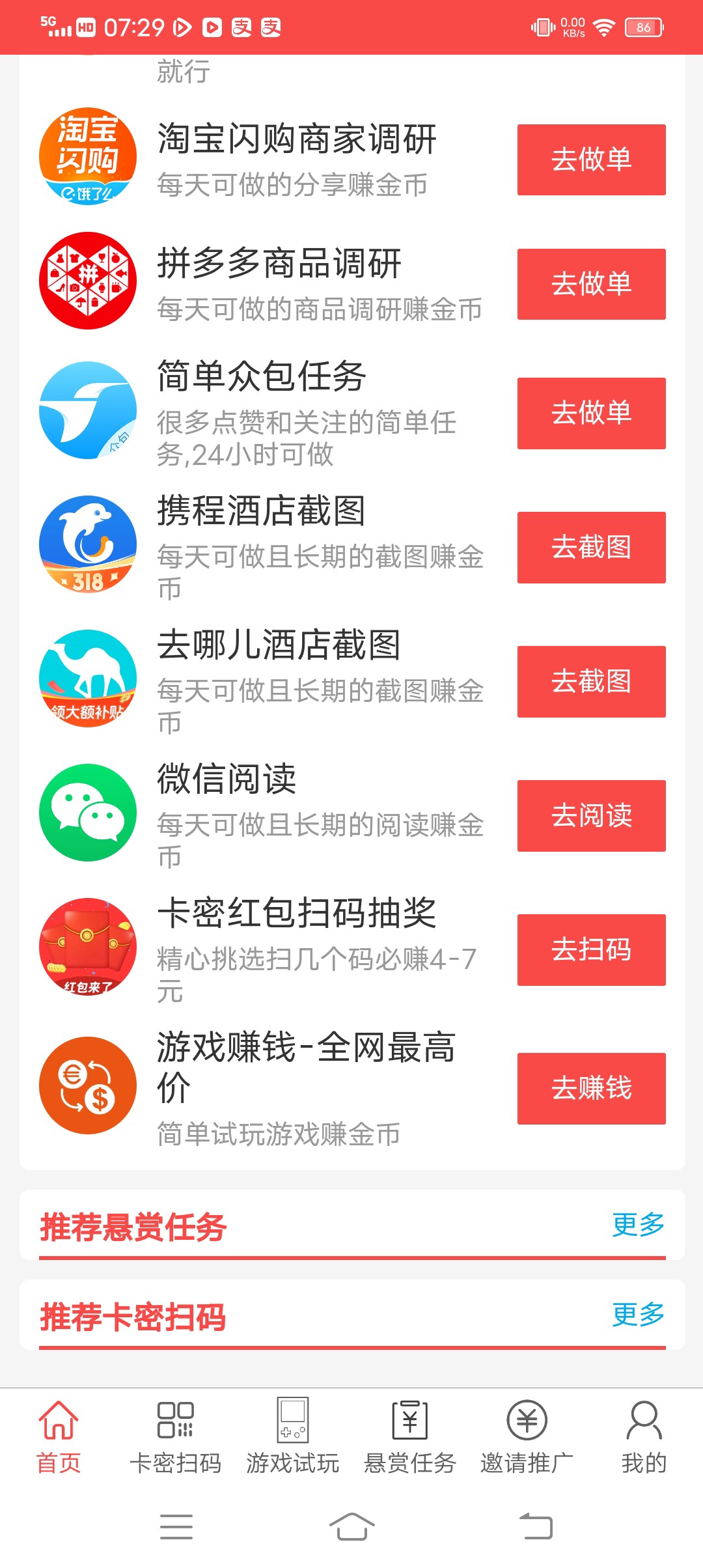The height and width of the screenshot is (1568, 703).
Task: Open the 携程 dolphin icon
Action: point(88,546)
